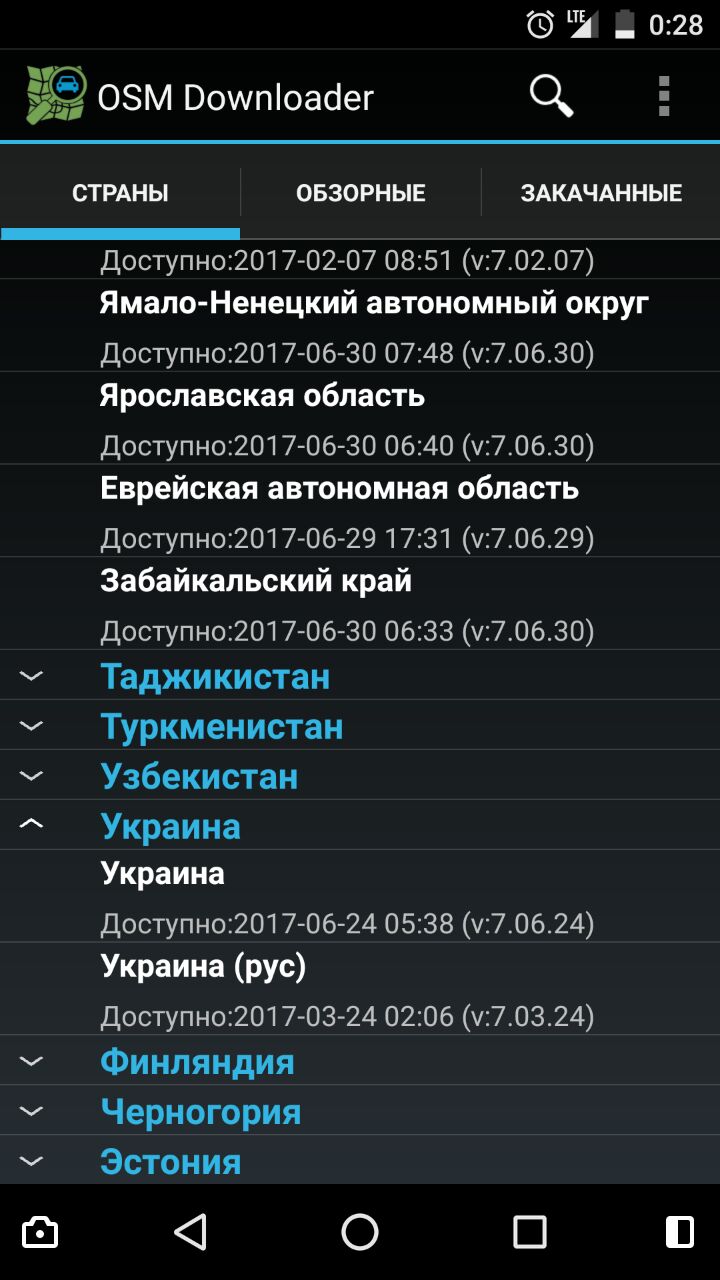This screenshot has width=720, height=1280.
Task: Go back with the navigation bar arrow
Action: coord(190,1232)
